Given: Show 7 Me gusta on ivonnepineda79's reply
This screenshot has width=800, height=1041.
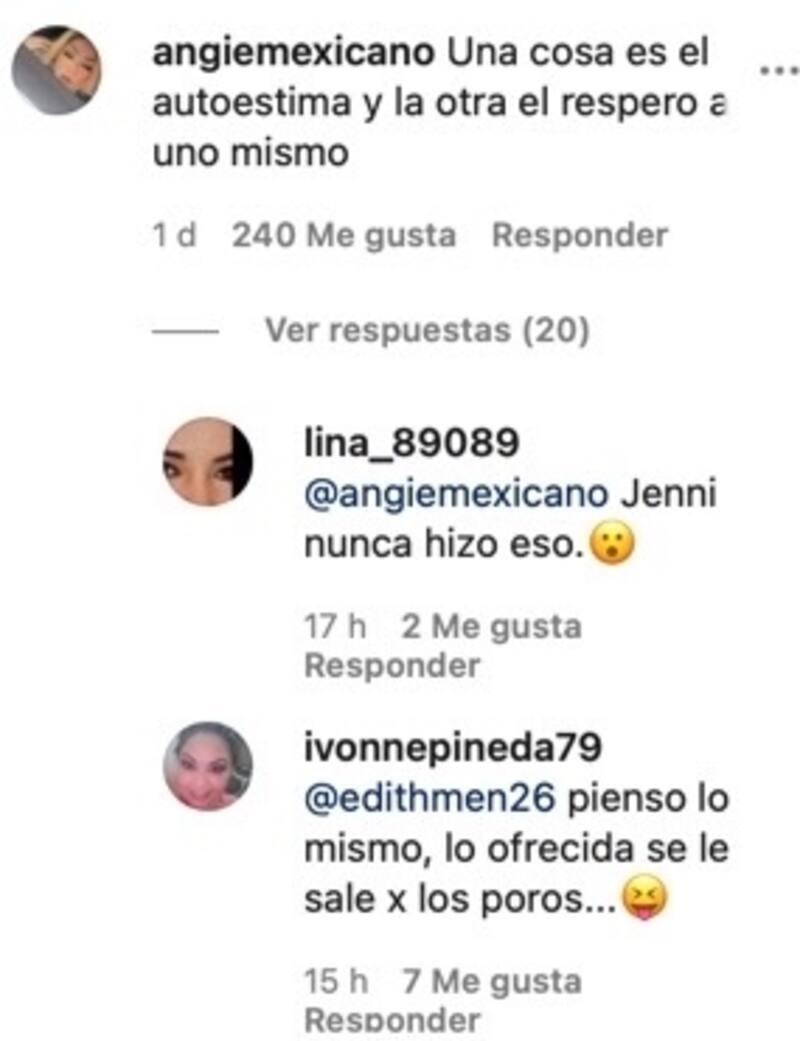Looking at the screenshot, I should click(x=491, y=982).
